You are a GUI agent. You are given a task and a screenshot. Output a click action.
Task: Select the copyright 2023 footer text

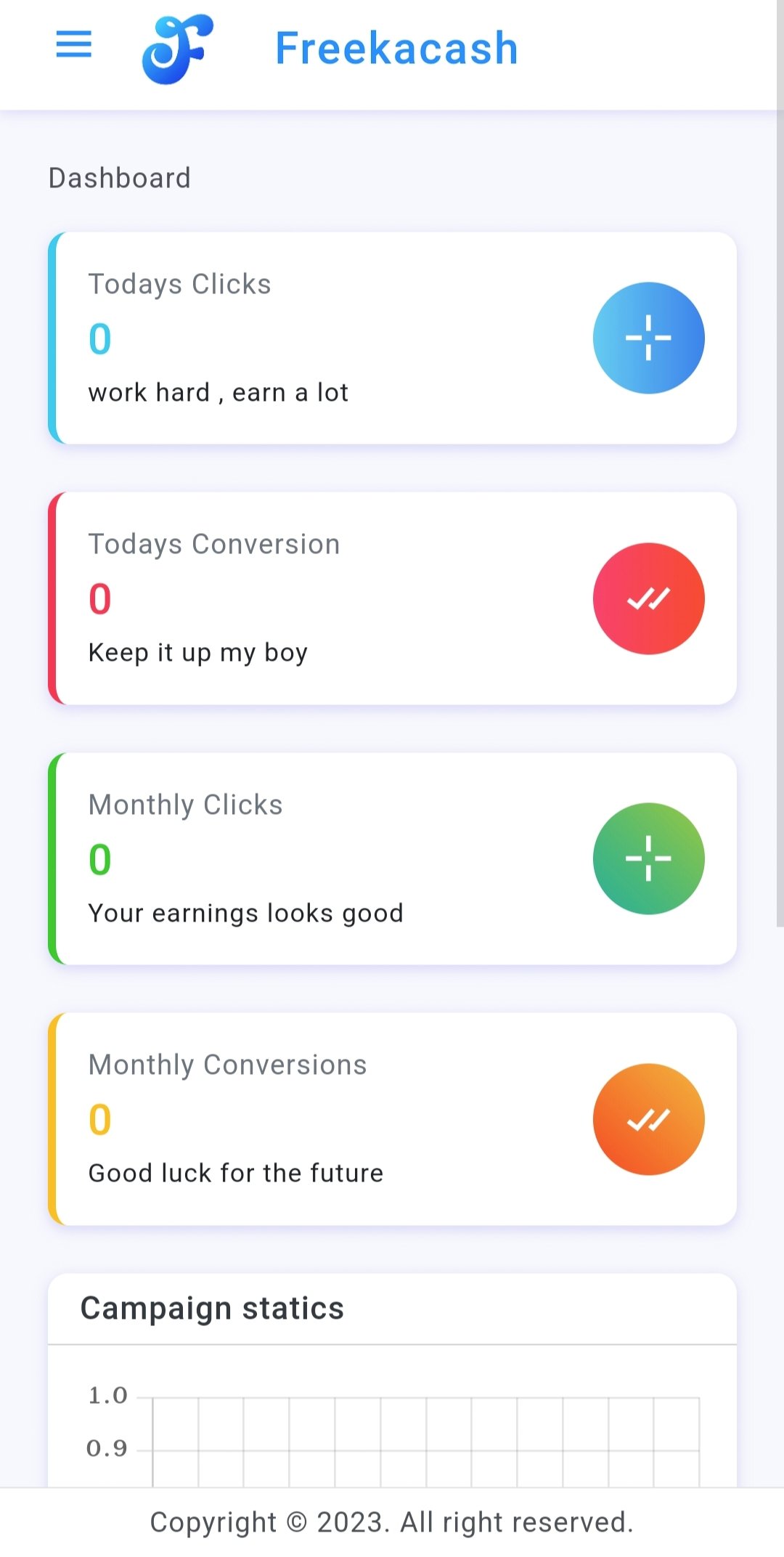pos(391,1521)
